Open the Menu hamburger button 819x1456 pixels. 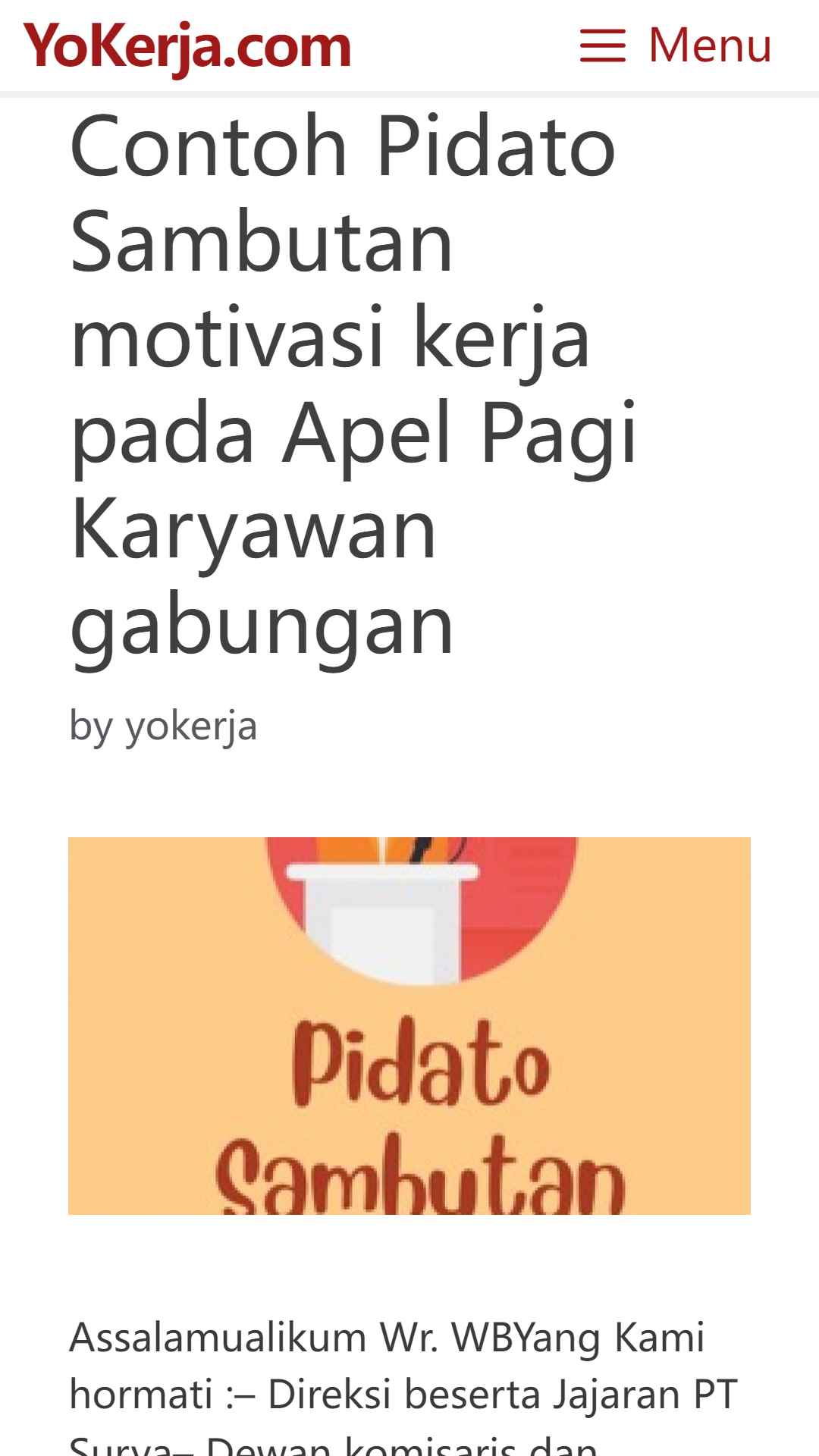click(x=676, y=45)
